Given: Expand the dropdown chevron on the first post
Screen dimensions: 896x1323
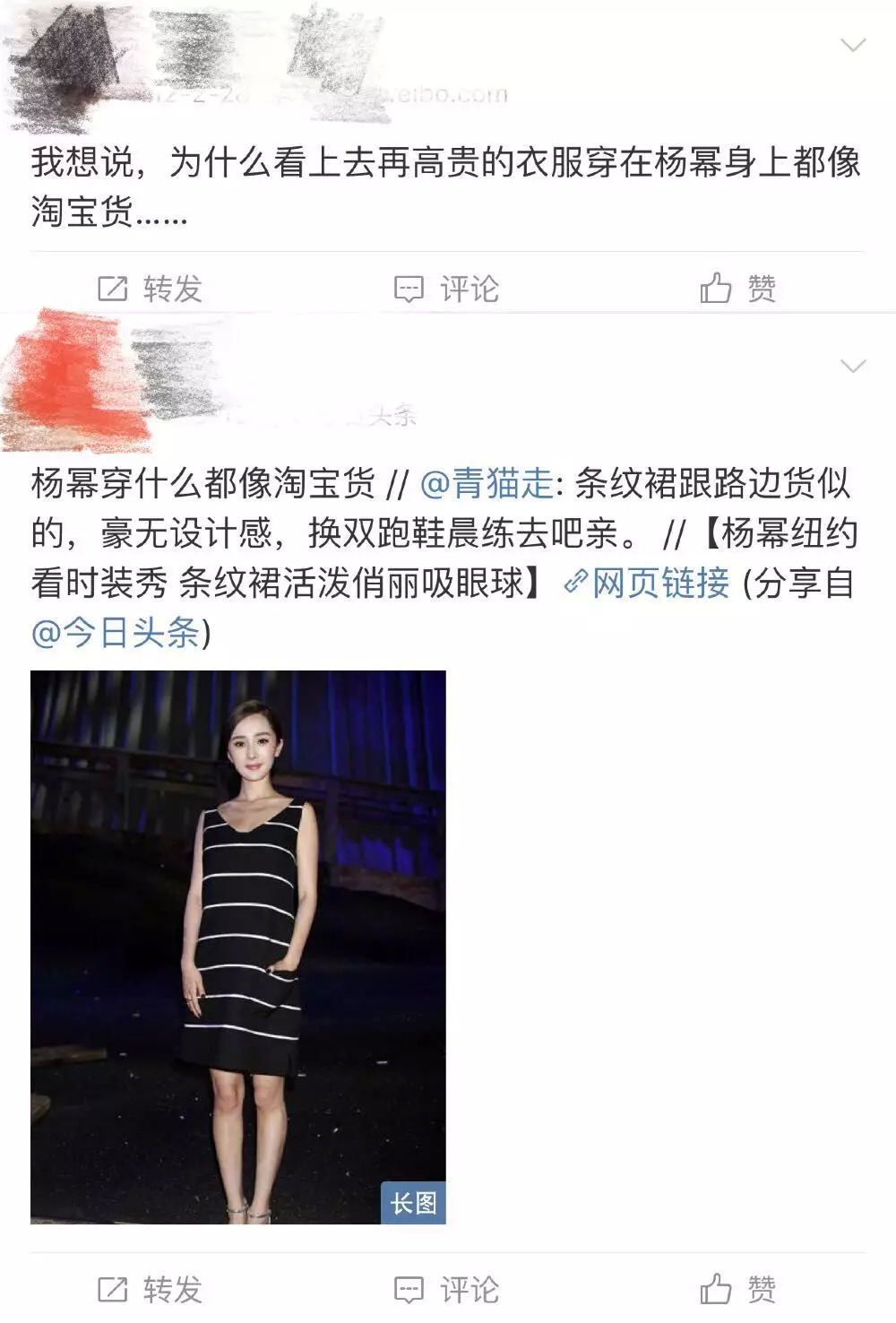Looking at the screenshot, I should point(853,45).
